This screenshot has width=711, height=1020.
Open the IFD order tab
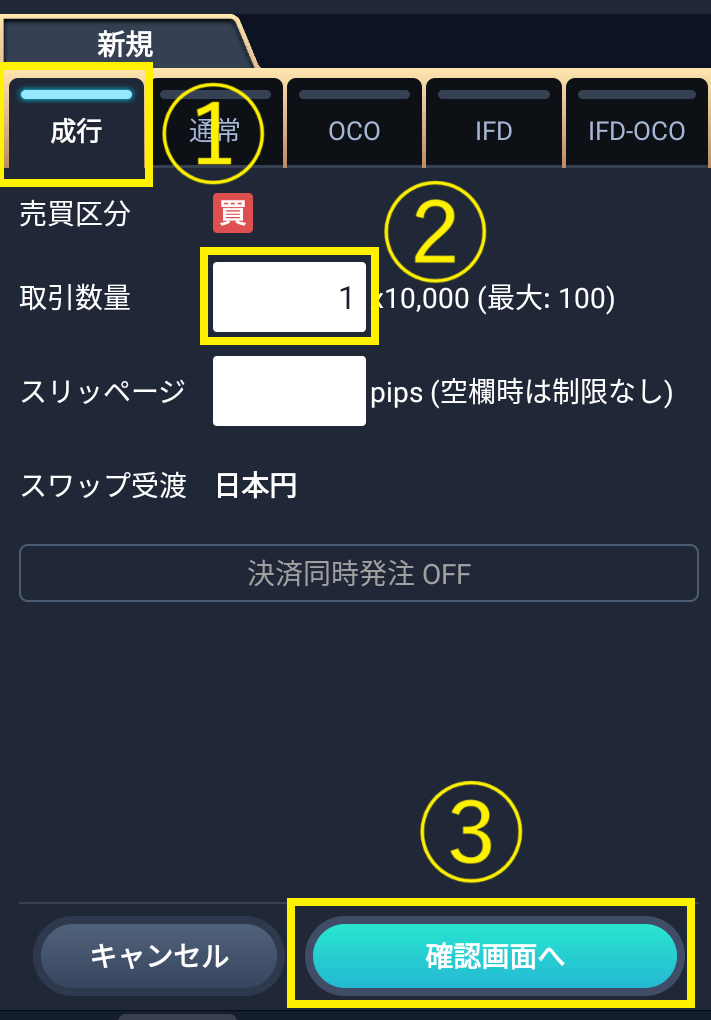point(493,125)
